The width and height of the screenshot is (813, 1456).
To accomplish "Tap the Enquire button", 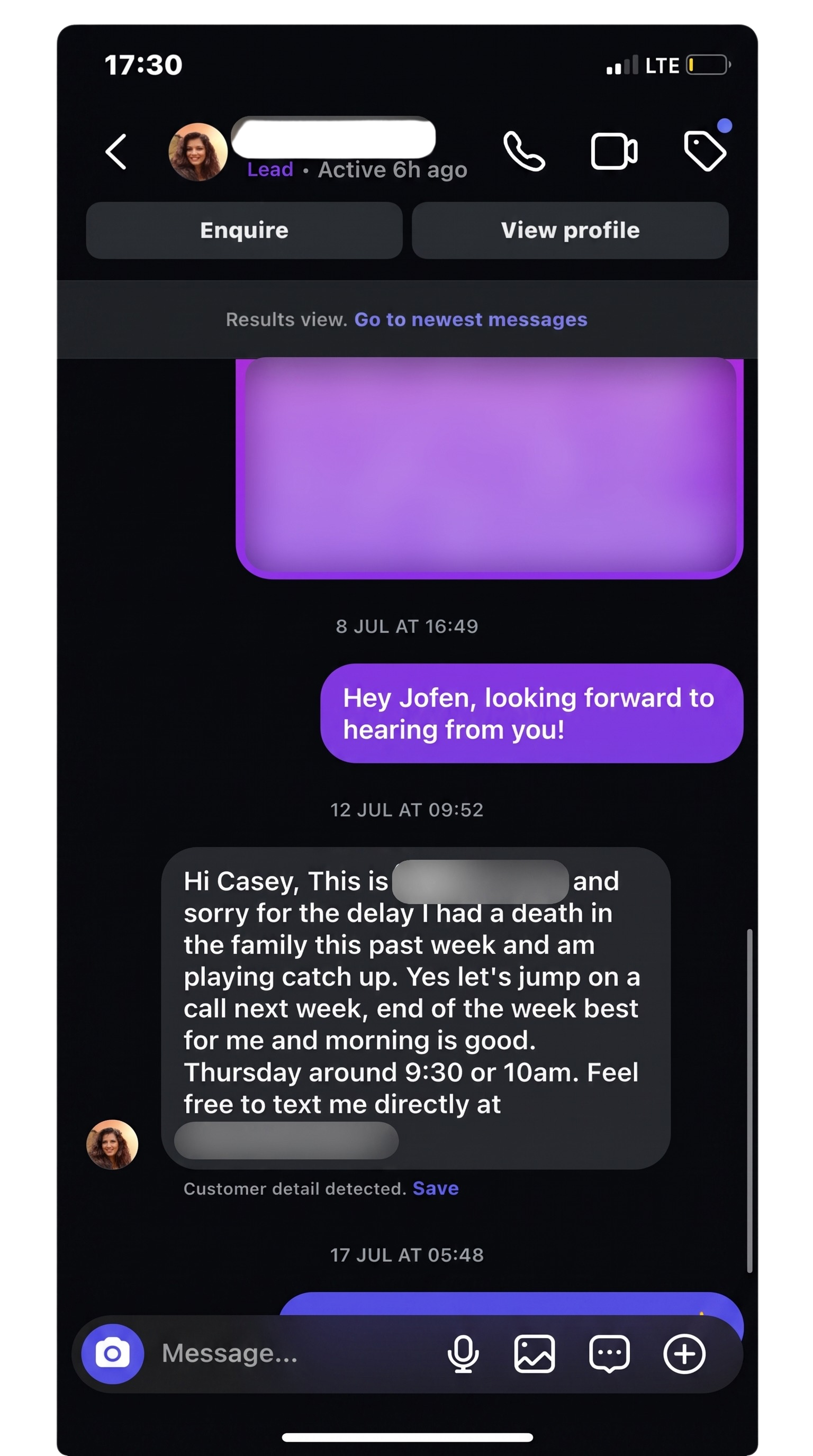I will click(x=244, y=231).
